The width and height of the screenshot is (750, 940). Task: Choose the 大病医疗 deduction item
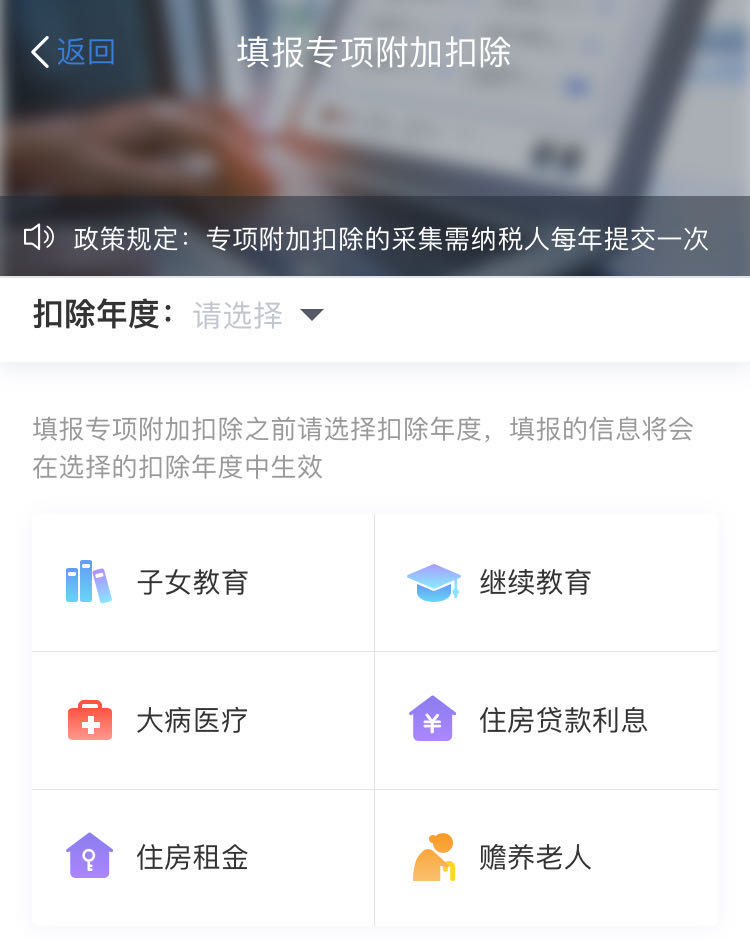pyautogui.click(x=203, y=720)
